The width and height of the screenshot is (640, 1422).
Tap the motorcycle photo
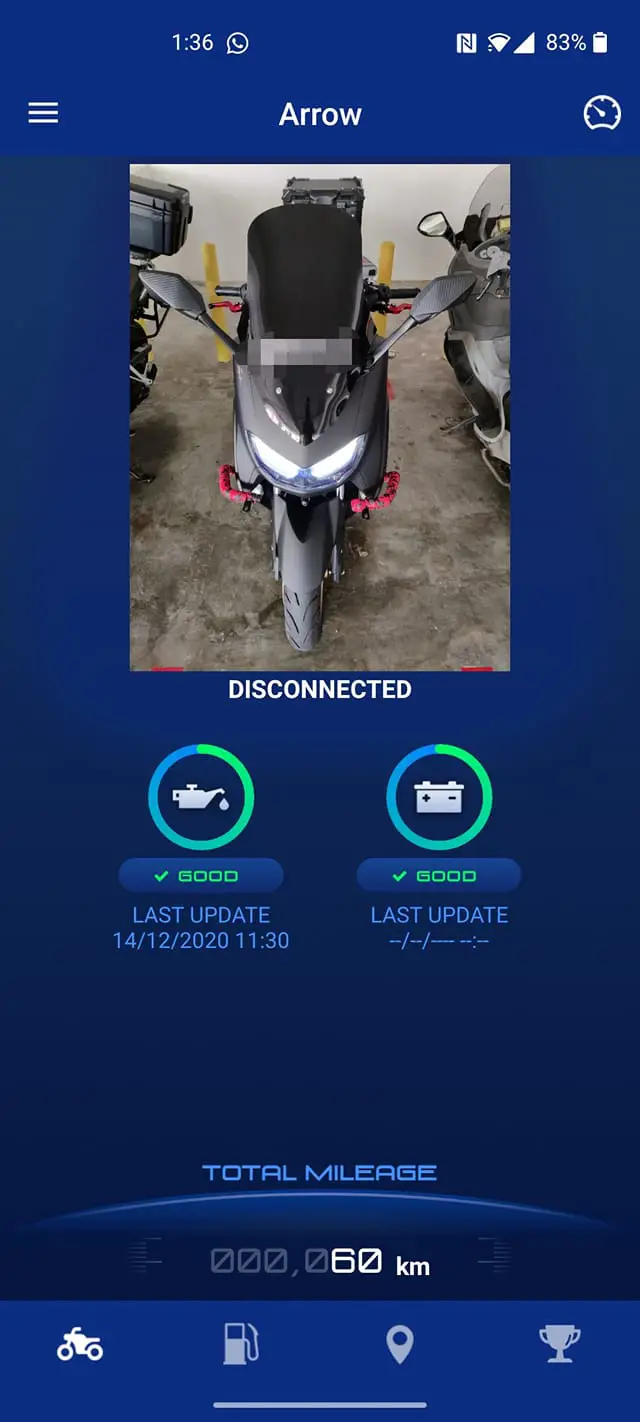coord(320,417)
